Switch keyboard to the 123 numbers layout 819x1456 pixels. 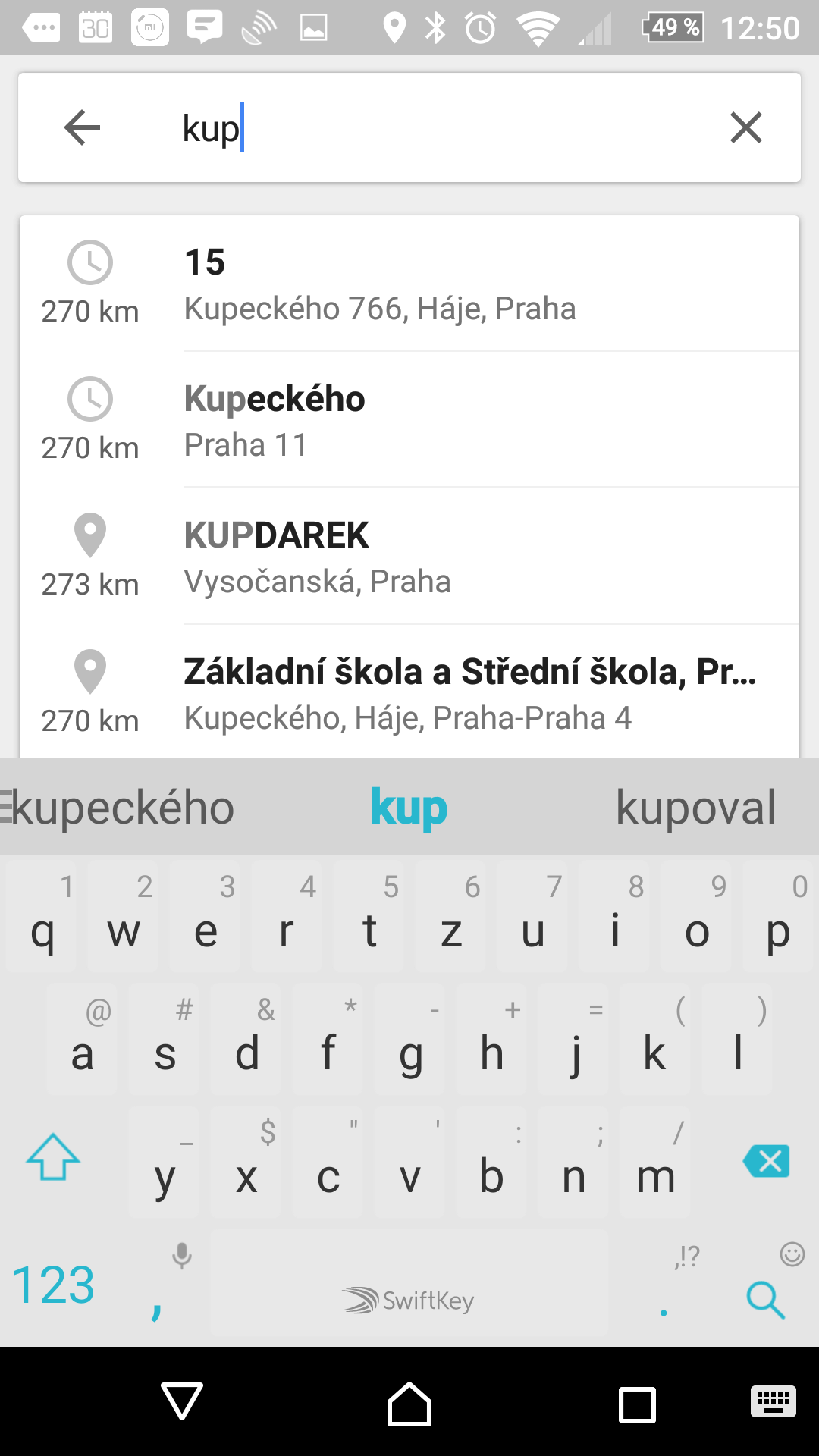(53, 1285)
